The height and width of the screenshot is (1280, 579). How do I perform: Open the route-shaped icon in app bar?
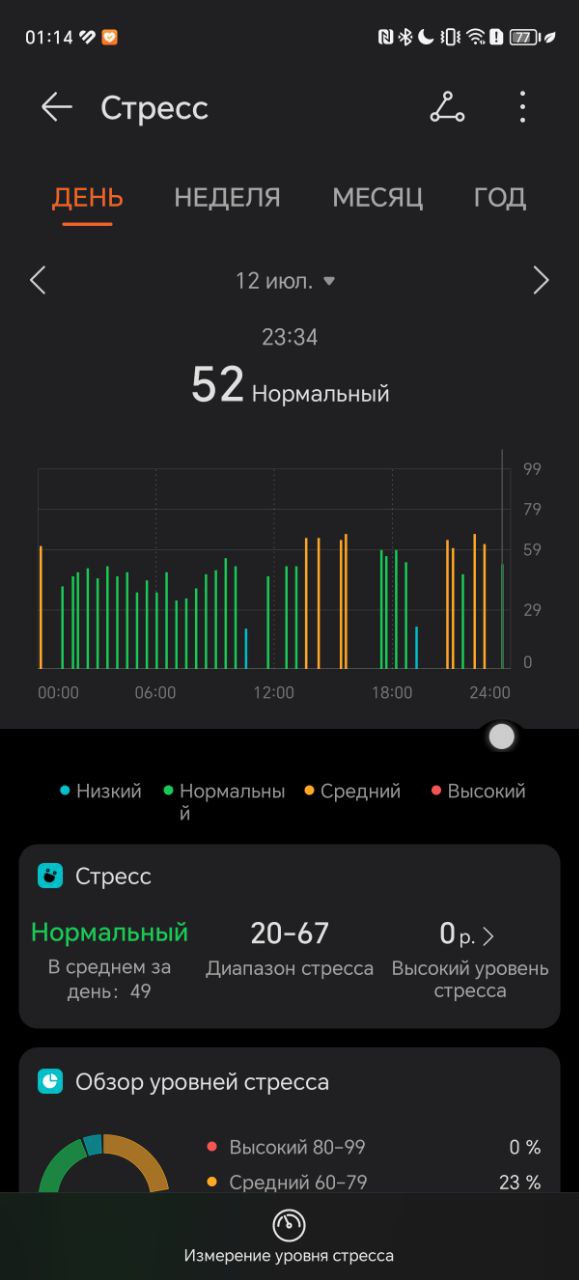(x=447, y=107)
